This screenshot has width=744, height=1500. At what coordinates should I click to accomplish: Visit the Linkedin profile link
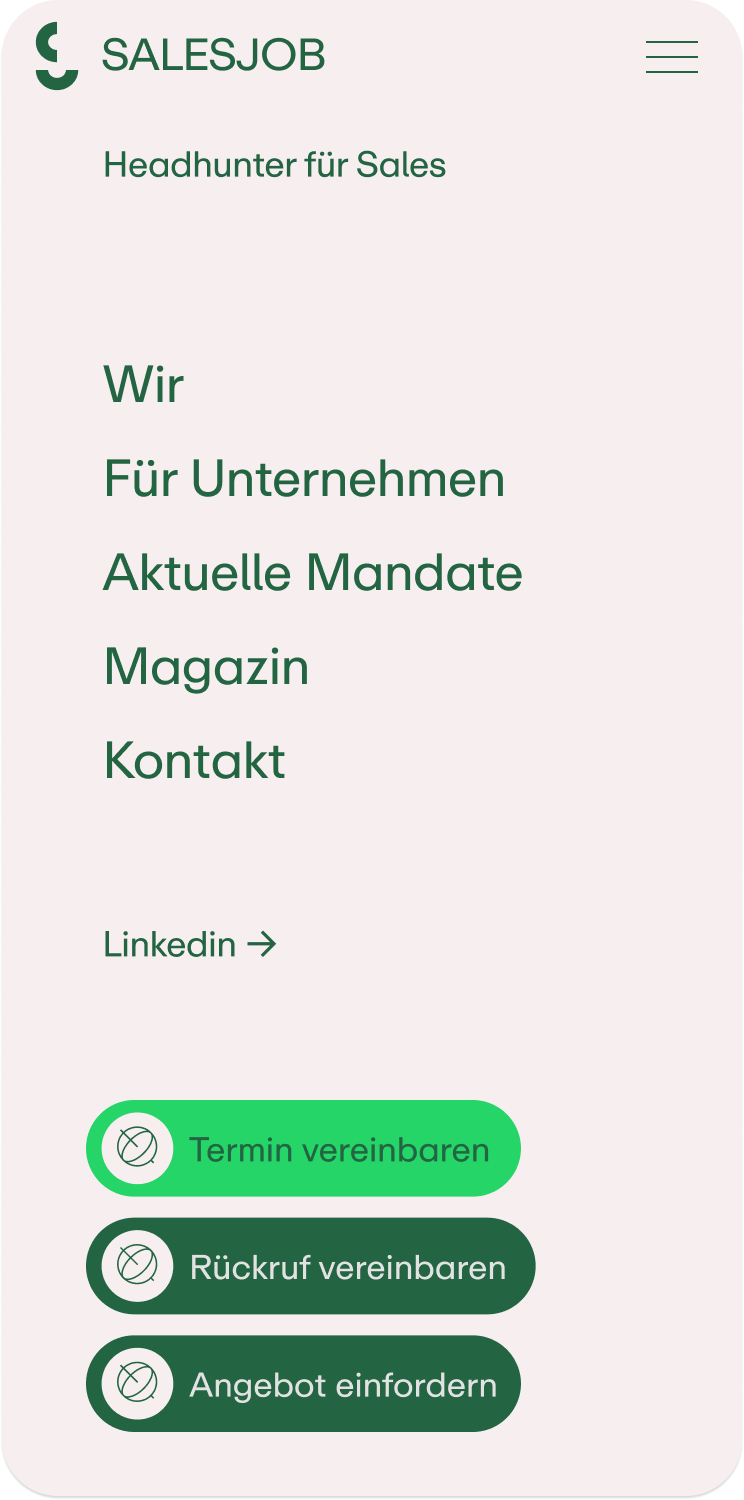(171, 943)
